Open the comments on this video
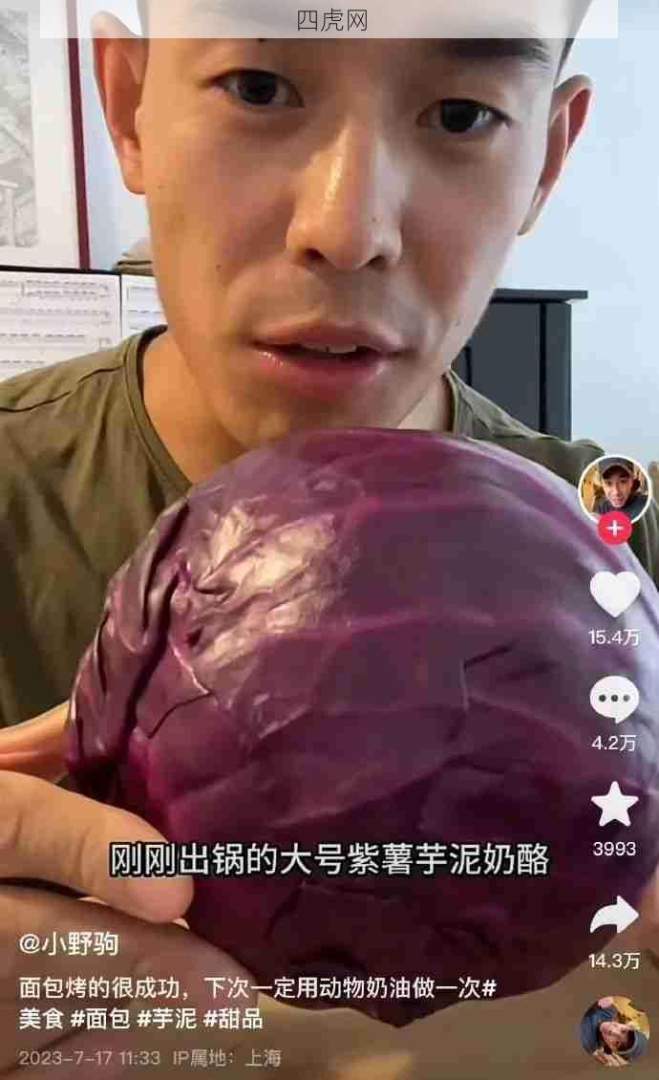The height and width of the screenshot is (1080, 659). (614, 699)
